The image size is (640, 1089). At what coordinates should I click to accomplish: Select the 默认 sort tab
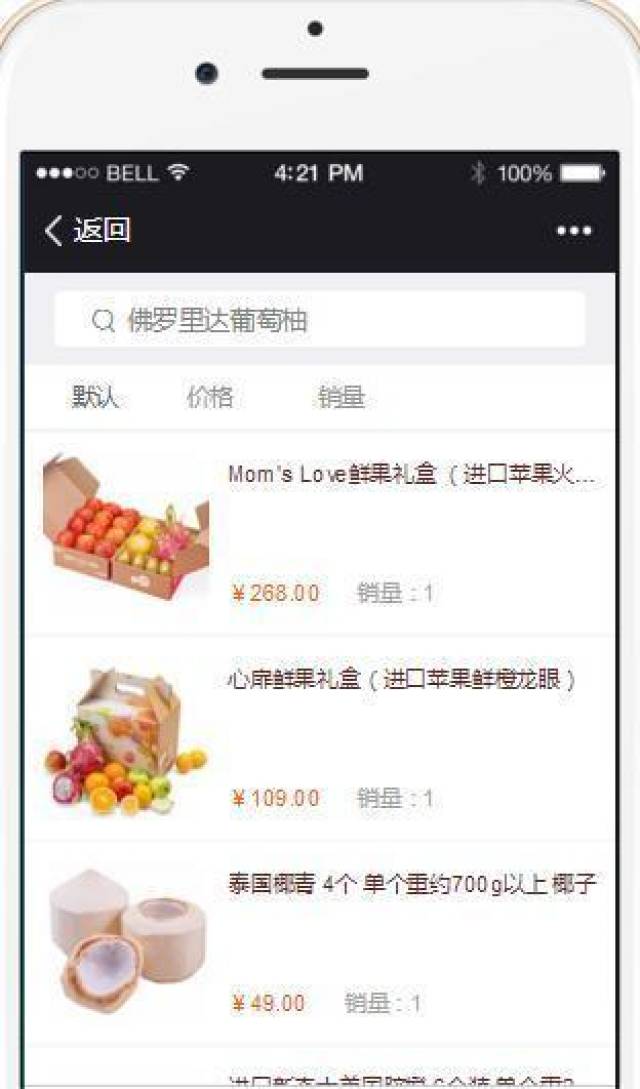95,397
